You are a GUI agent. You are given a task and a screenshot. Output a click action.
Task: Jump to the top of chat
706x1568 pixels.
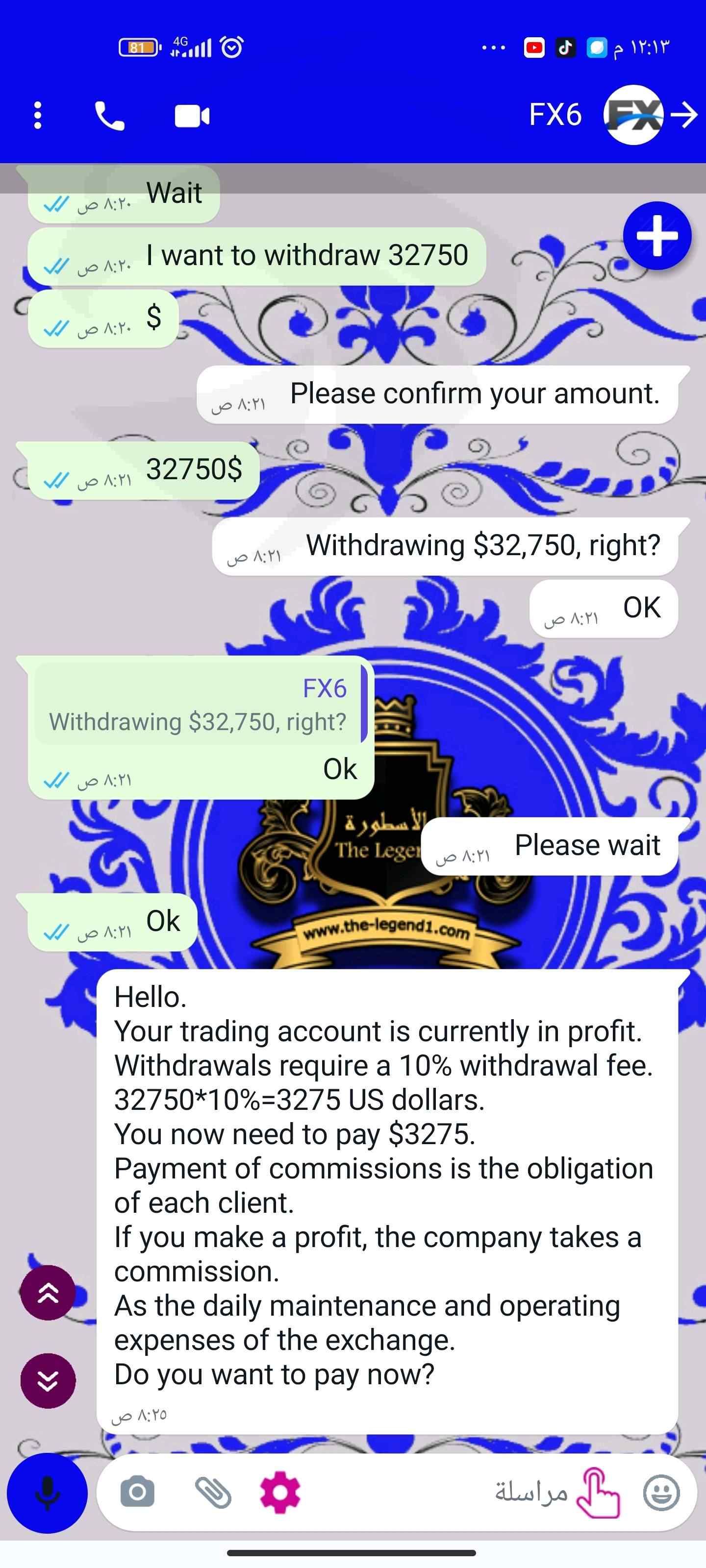tap(48, 1293)
